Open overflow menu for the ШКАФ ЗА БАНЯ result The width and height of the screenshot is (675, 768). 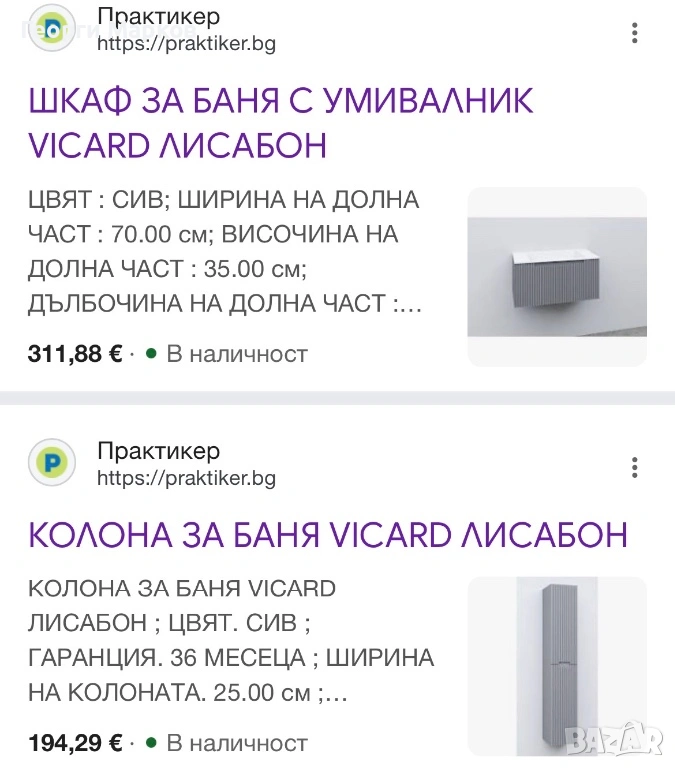[634, 32]
